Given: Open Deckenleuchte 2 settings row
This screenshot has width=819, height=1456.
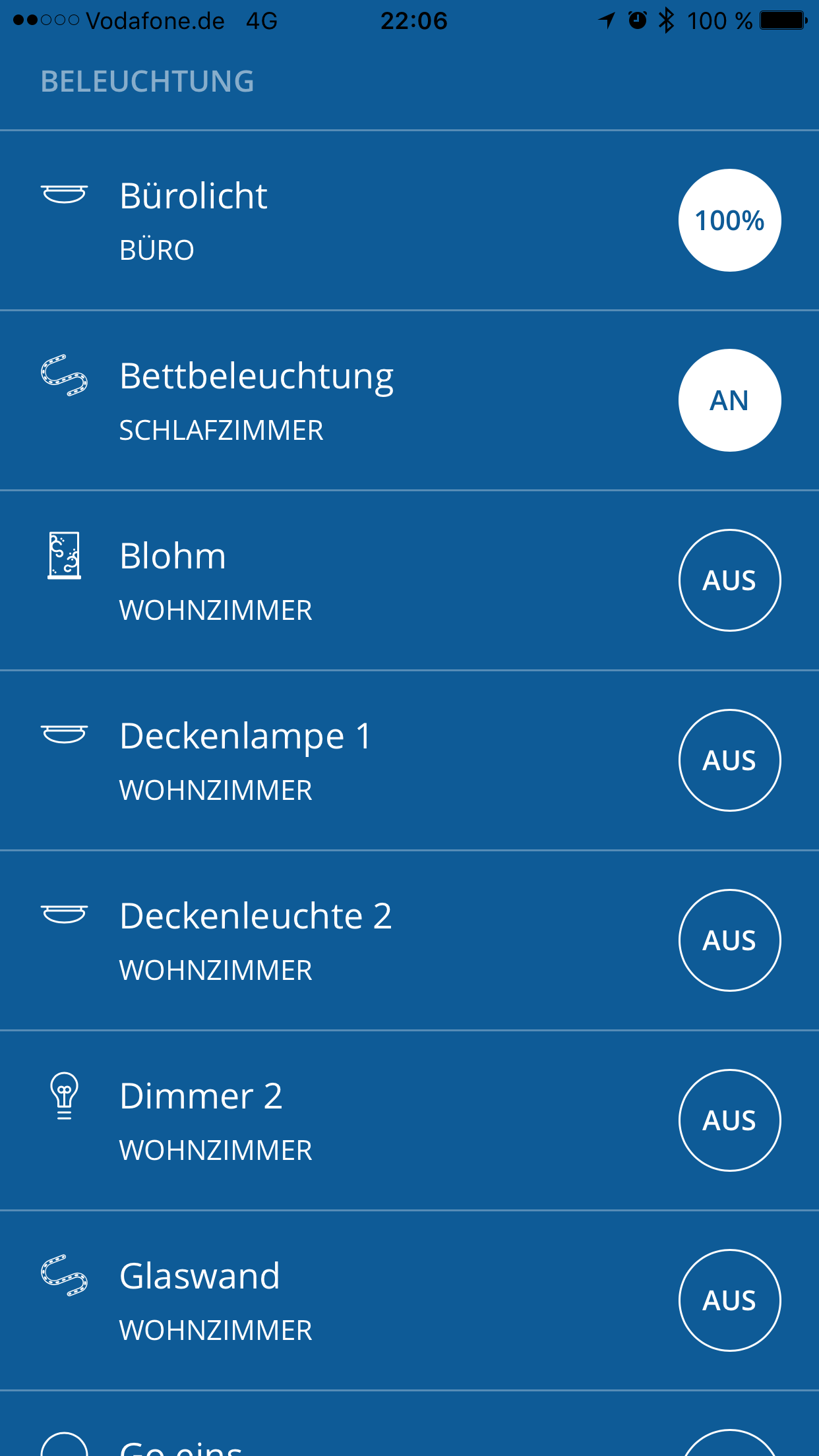Looking at the screenshot, I should [330, 940].
